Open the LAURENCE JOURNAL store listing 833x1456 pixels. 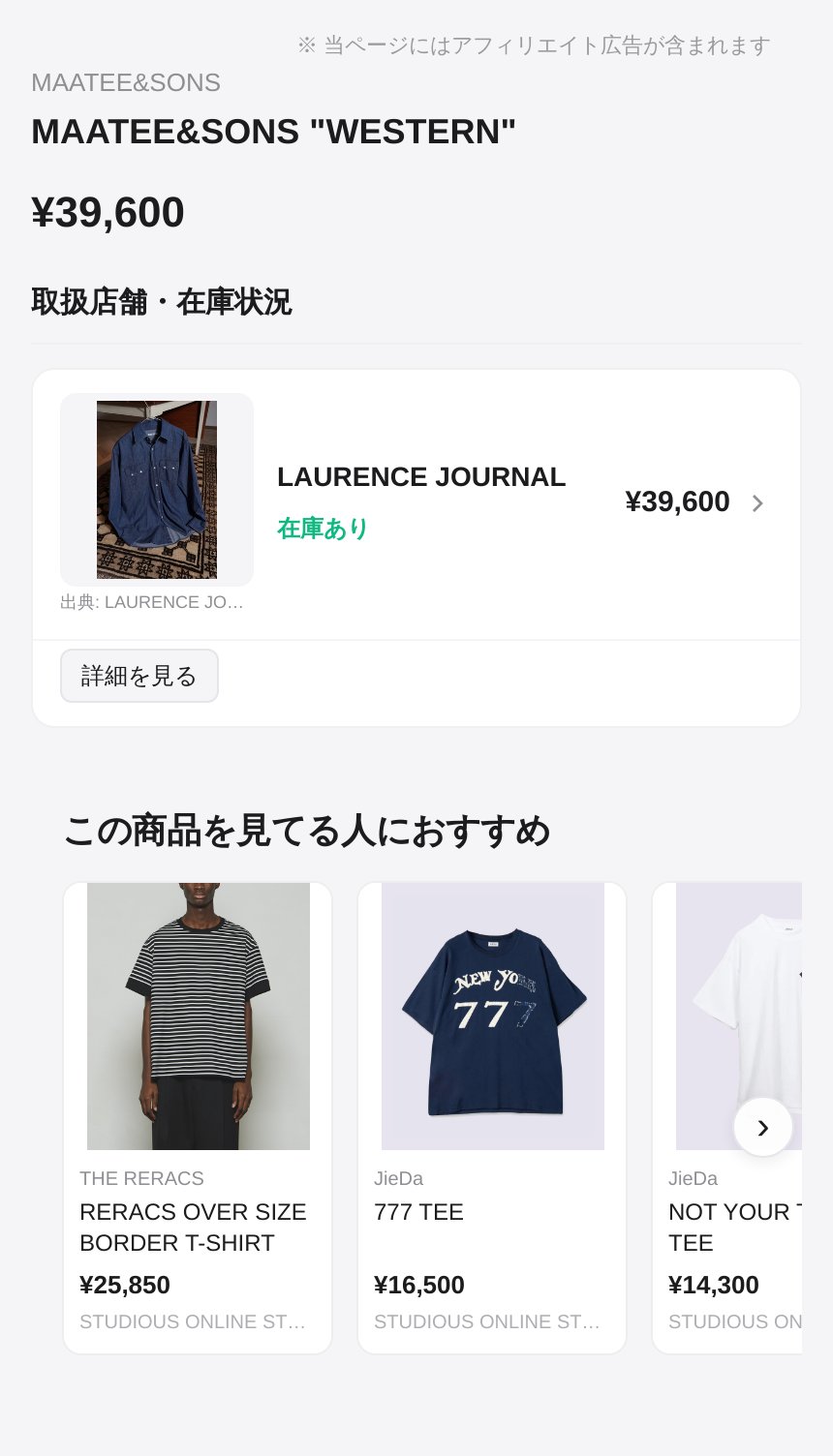[523, 503]
